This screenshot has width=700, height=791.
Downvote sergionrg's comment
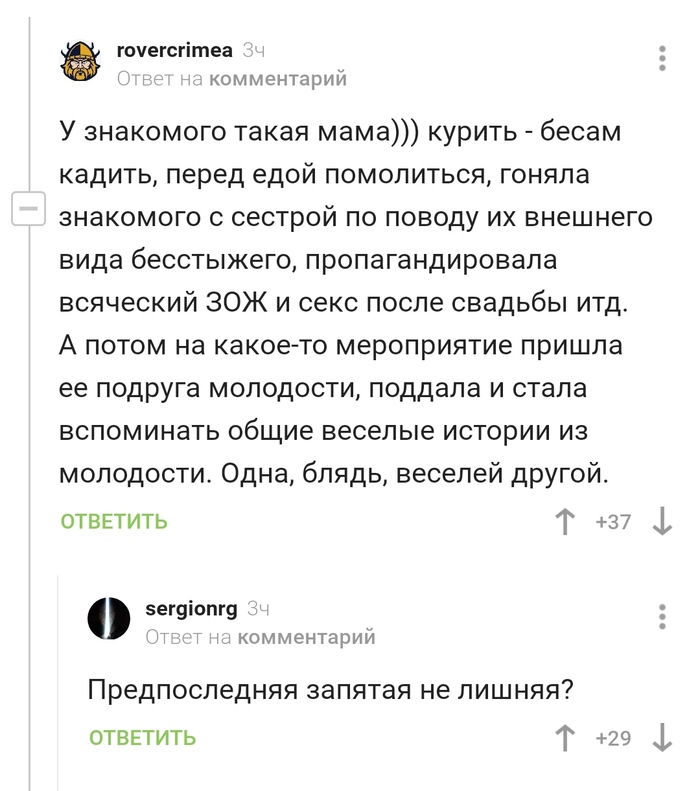pyautogui.click(x=662, y=739)
